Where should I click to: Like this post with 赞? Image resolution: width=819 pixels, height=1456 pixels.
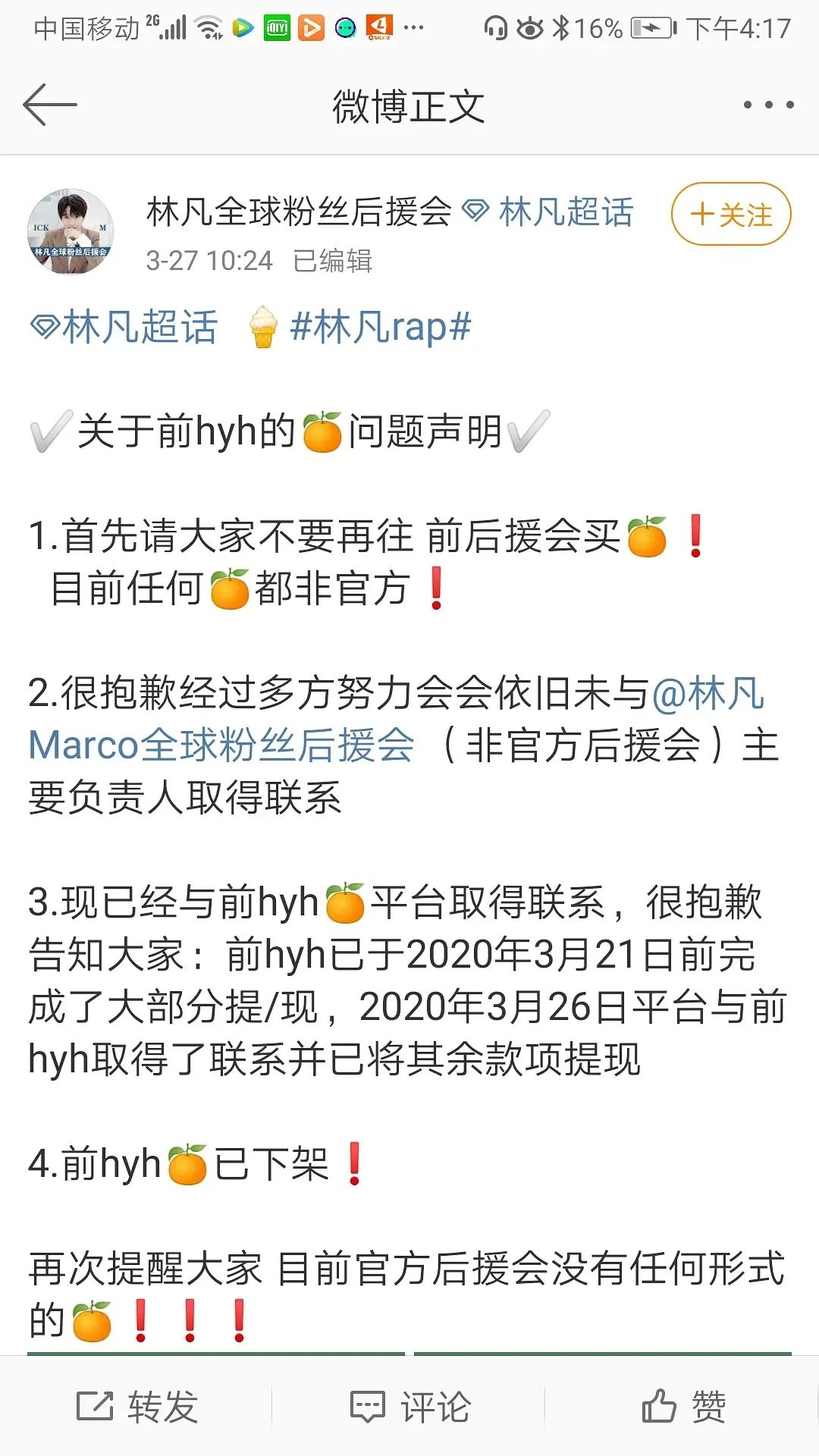click(683, 1407)
